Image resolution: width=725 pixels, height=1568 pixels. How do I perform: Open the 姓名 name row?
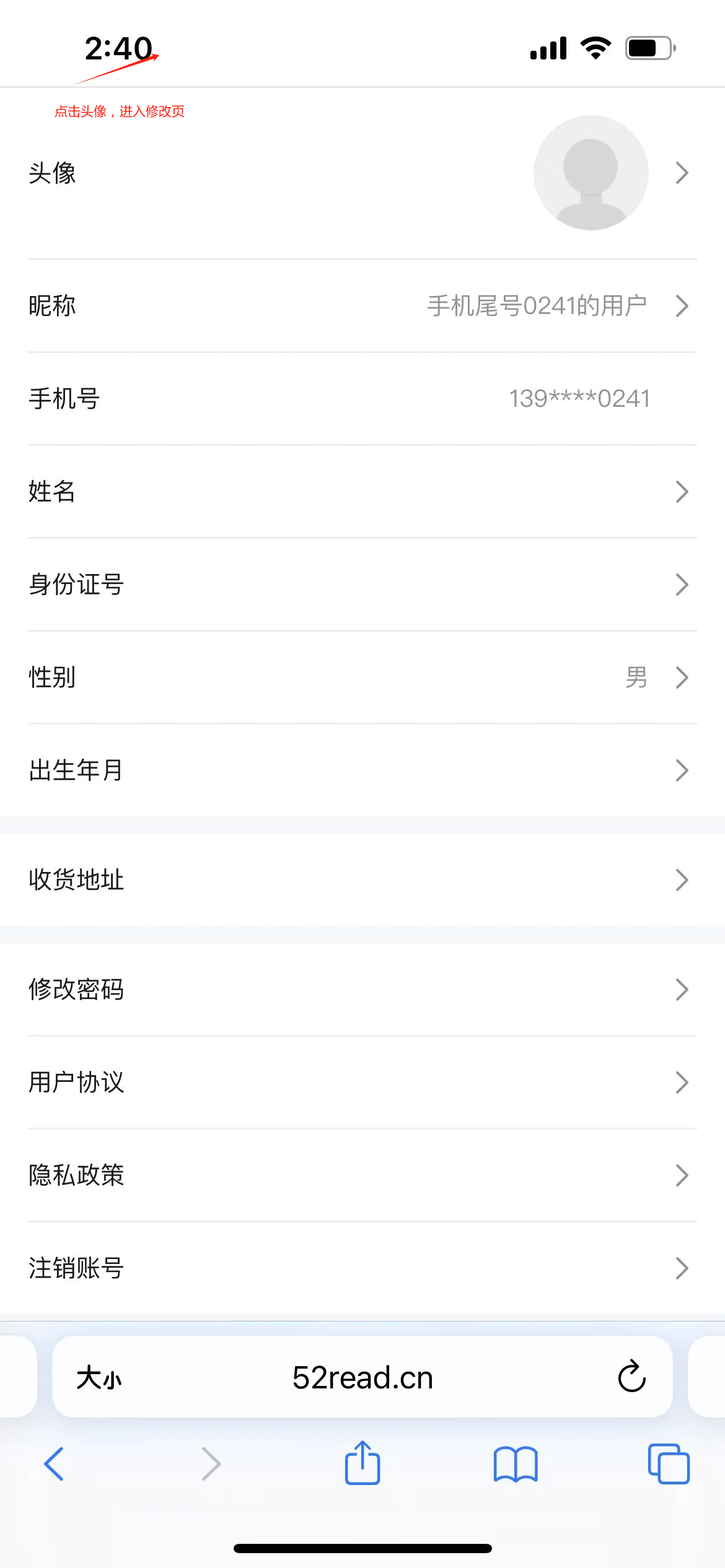[x=362, y=492]
